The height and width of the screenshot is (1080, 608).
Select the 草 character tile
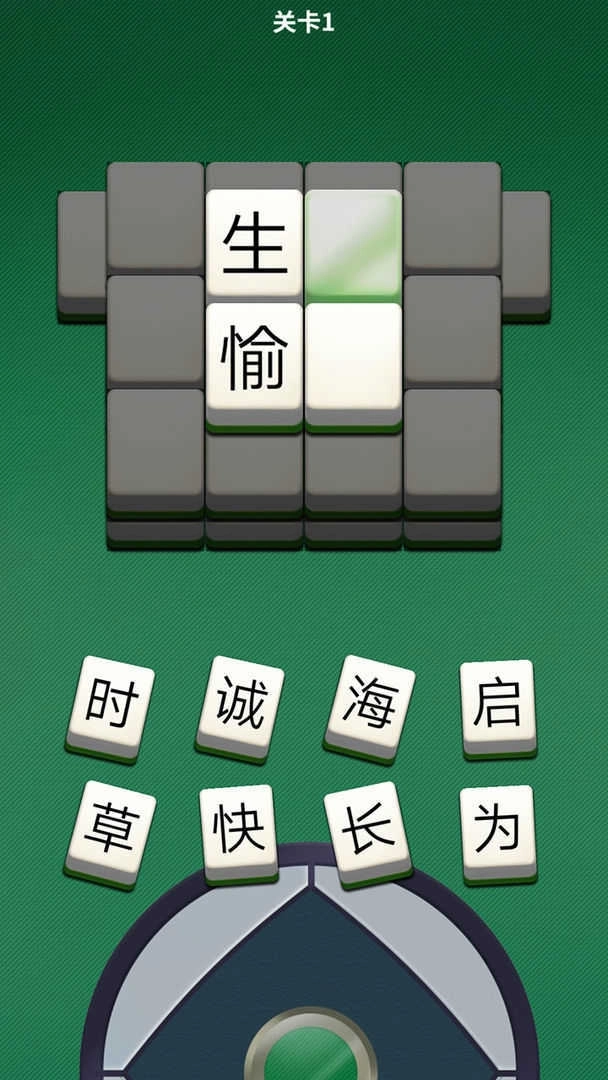[110, 830]
